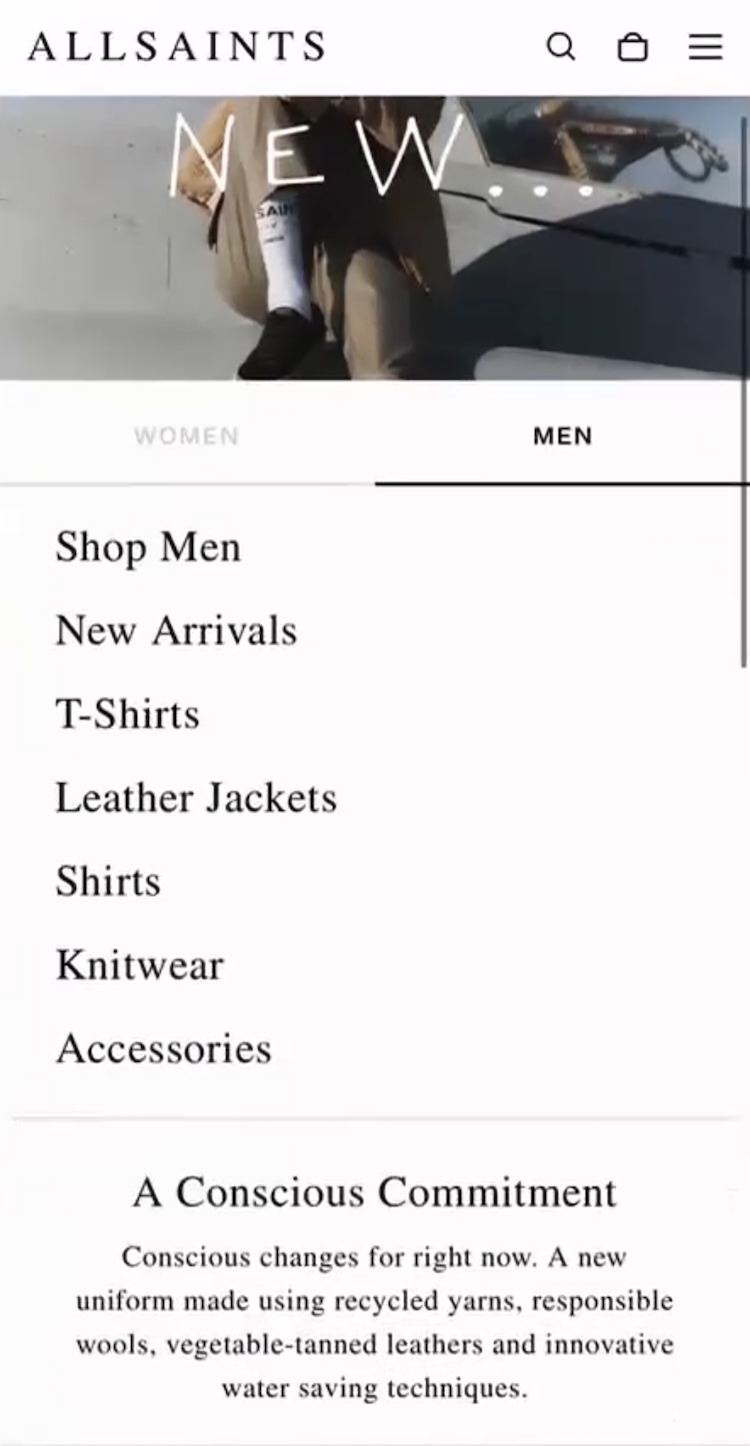Open Shop Men link
Screen dimensions: 750x1446
click(148, 547)
